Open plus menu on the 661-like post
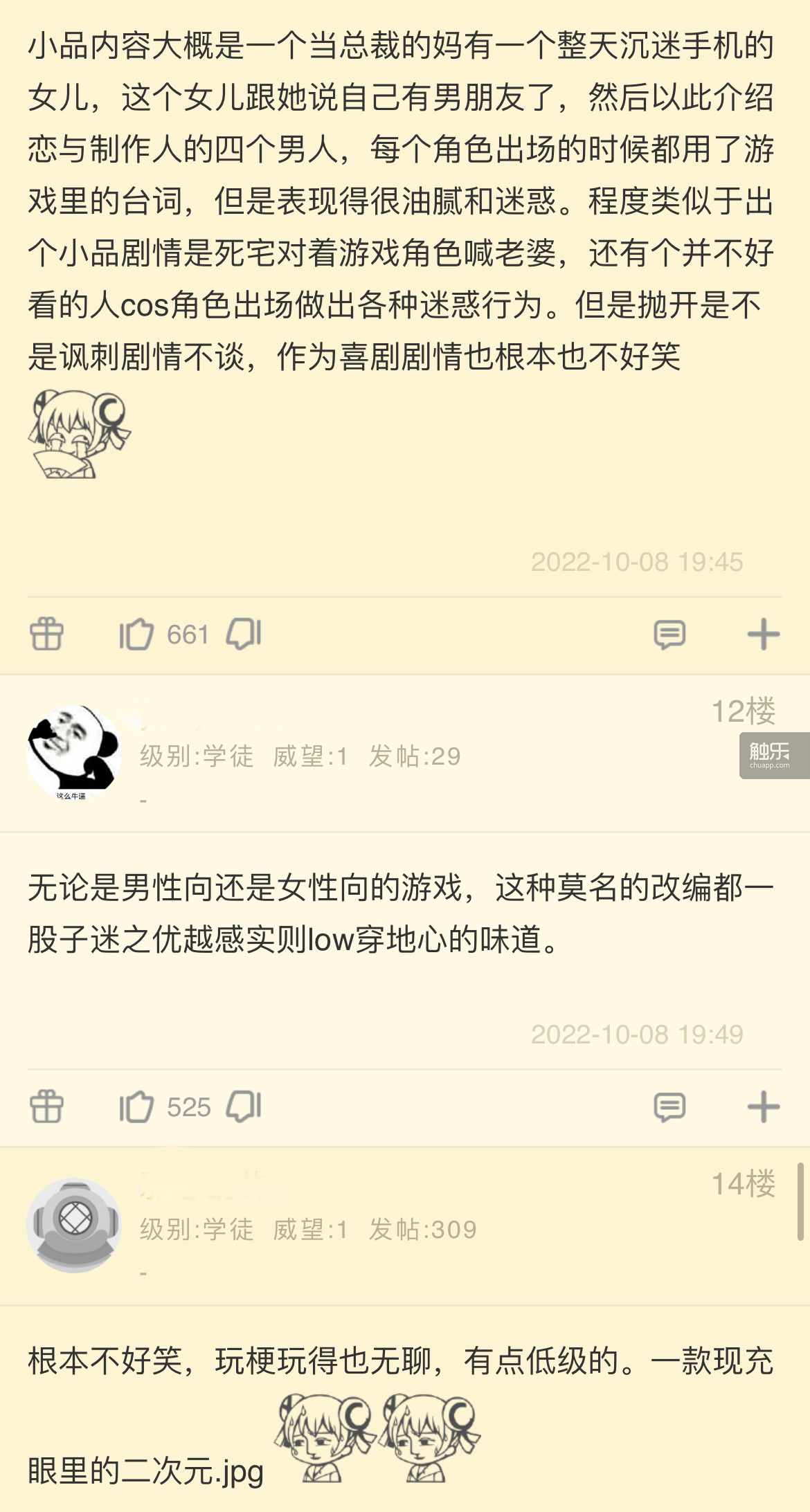Viewport: 810px width, 1512px height. tap(764, 634)
